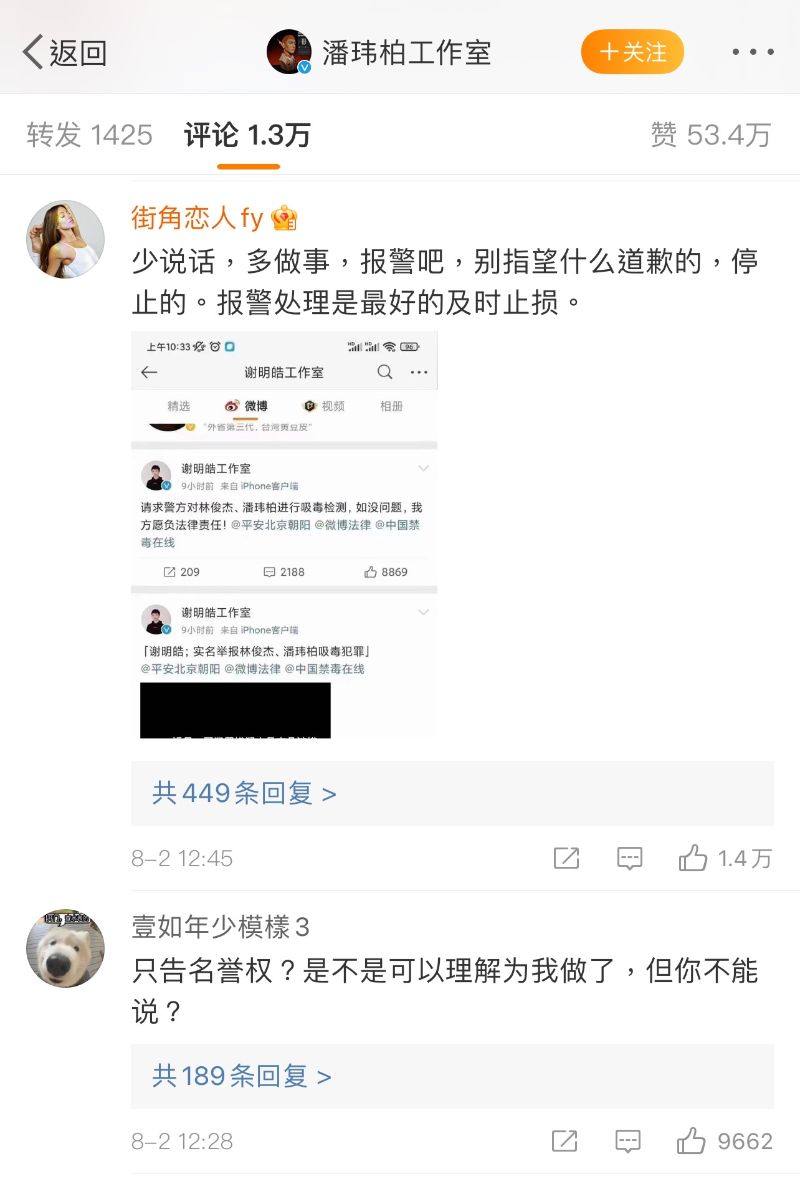Switch to the 转发 1425 tab
The height and width of the screenshot is (1179, 800).
coord(90,135)
